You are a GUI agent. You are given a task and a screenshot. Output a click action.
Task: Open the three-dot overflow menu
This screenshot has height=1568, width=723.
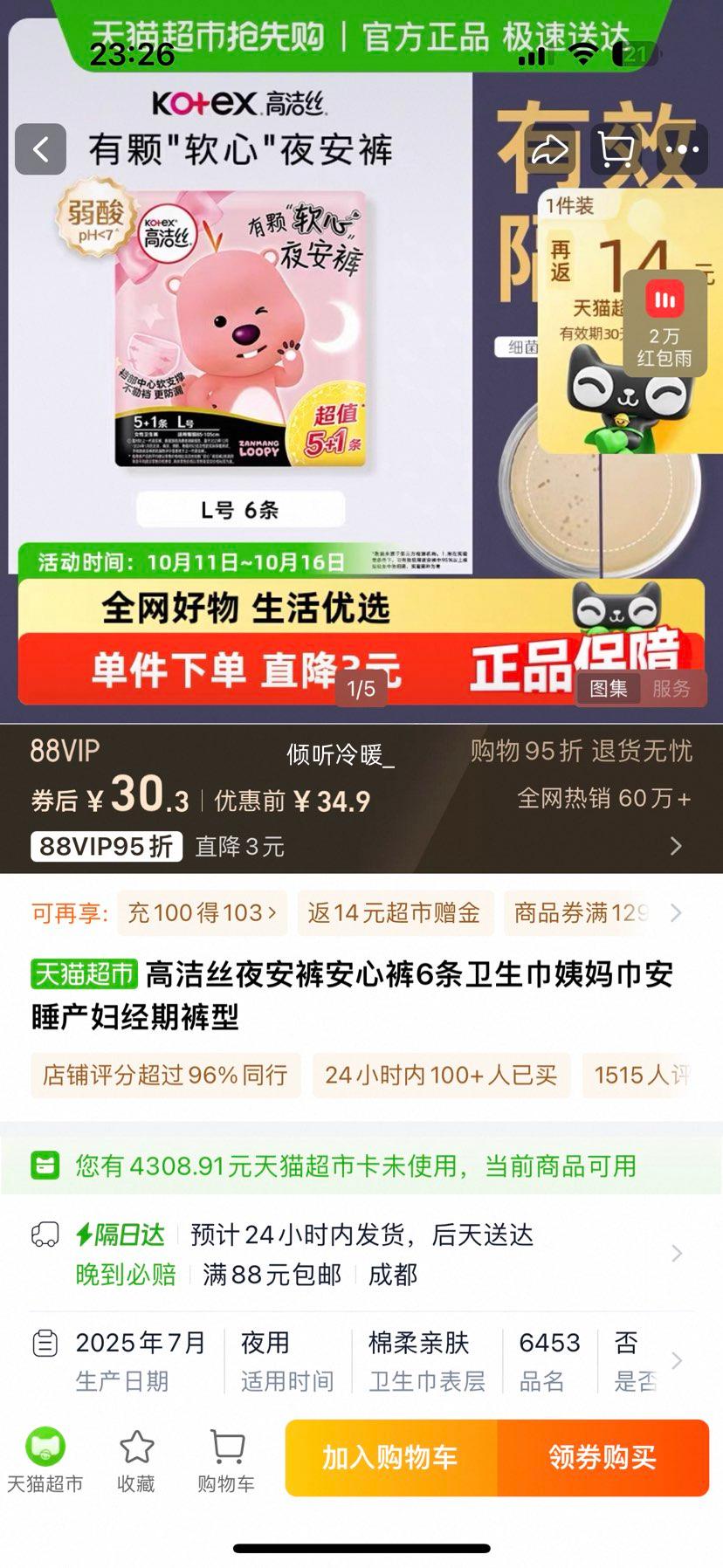pyautogui.click(x=682, y=150)
